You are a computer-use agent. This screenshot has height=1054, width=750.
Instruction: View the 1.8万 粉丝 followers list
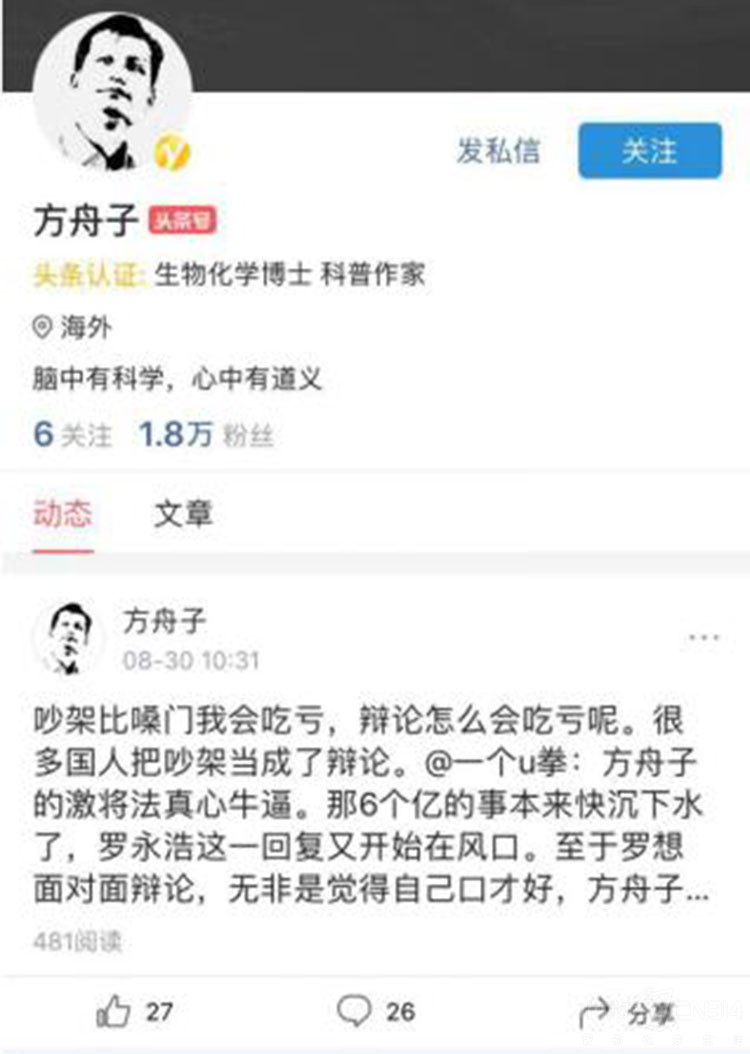[x=205, y=435]
